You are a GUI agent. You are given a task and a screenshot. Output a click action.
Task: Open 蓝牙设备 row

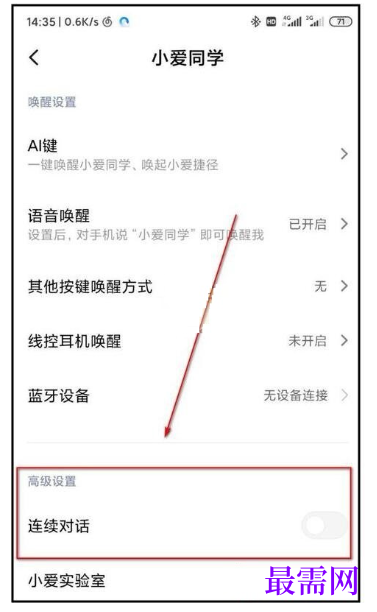coord(188,395)
